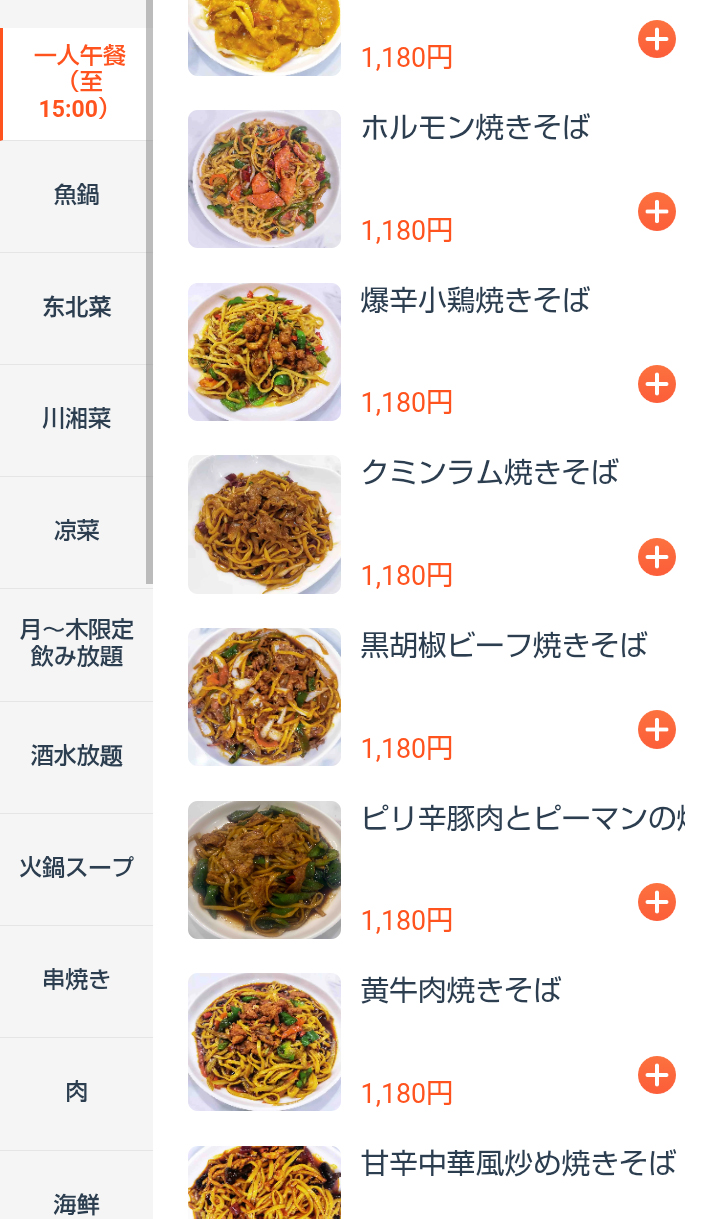Jump to the 肉 category
The height and width of the screenshot is (1219, 720).
pos(77,1092)
